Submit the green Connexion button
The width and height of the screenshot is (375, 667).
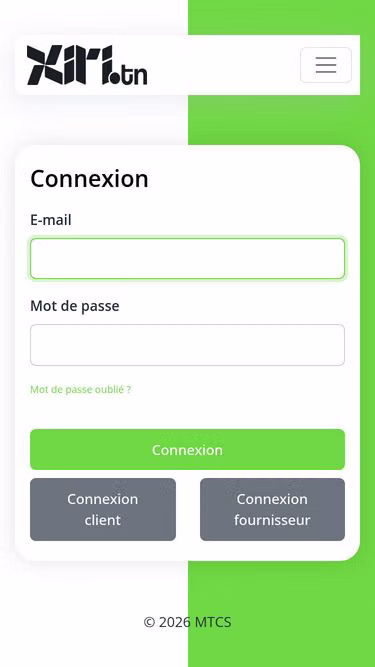[187, 450]
